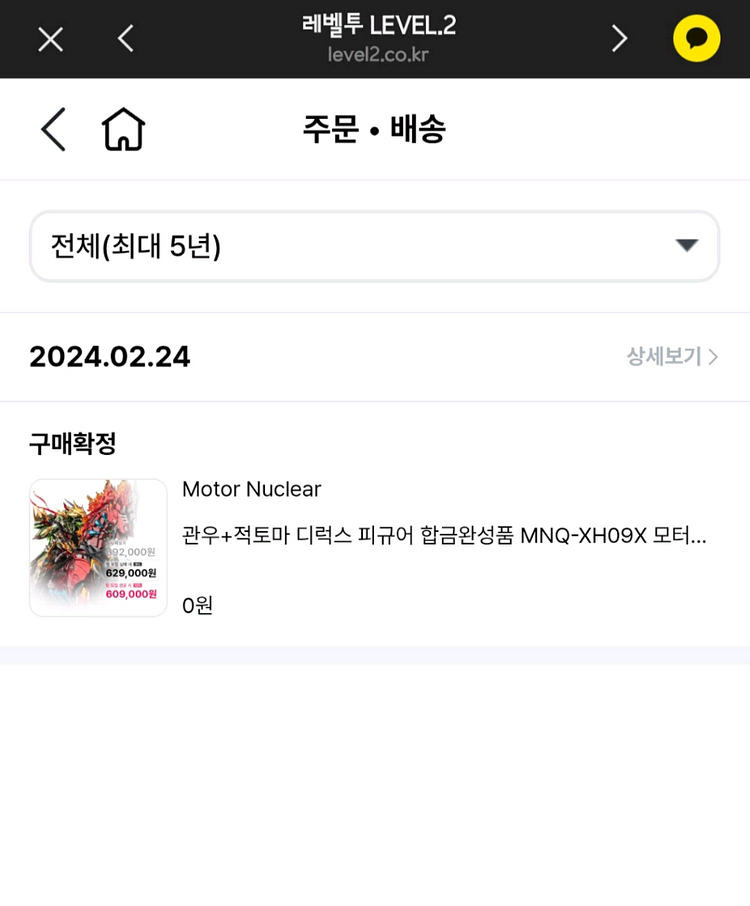Go to the Level2 home page
The height and width of the screenshot is (906, 750).
[123, 130]
